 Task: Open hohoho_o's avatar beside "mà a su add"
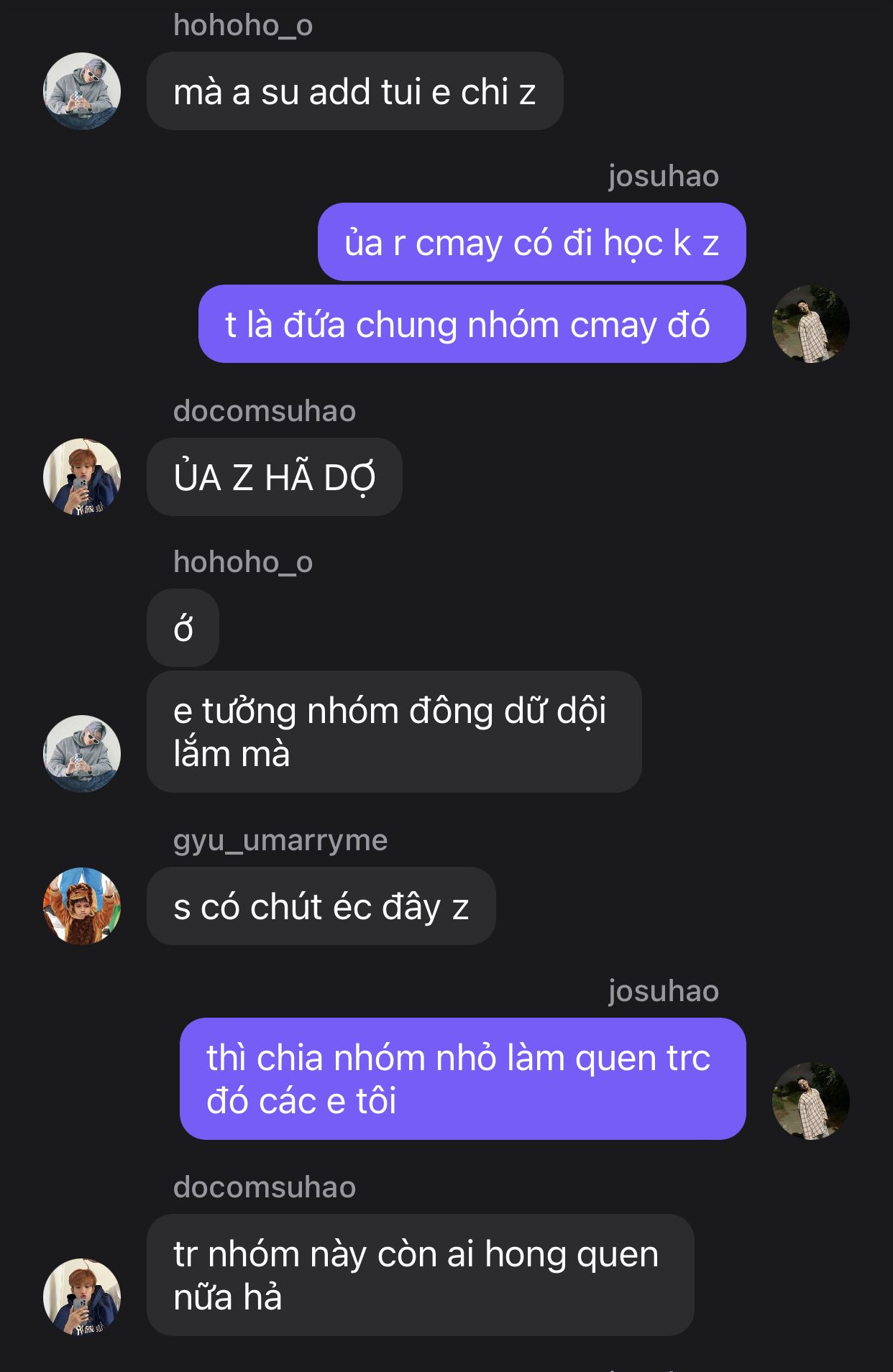click(x=82, y=91)
